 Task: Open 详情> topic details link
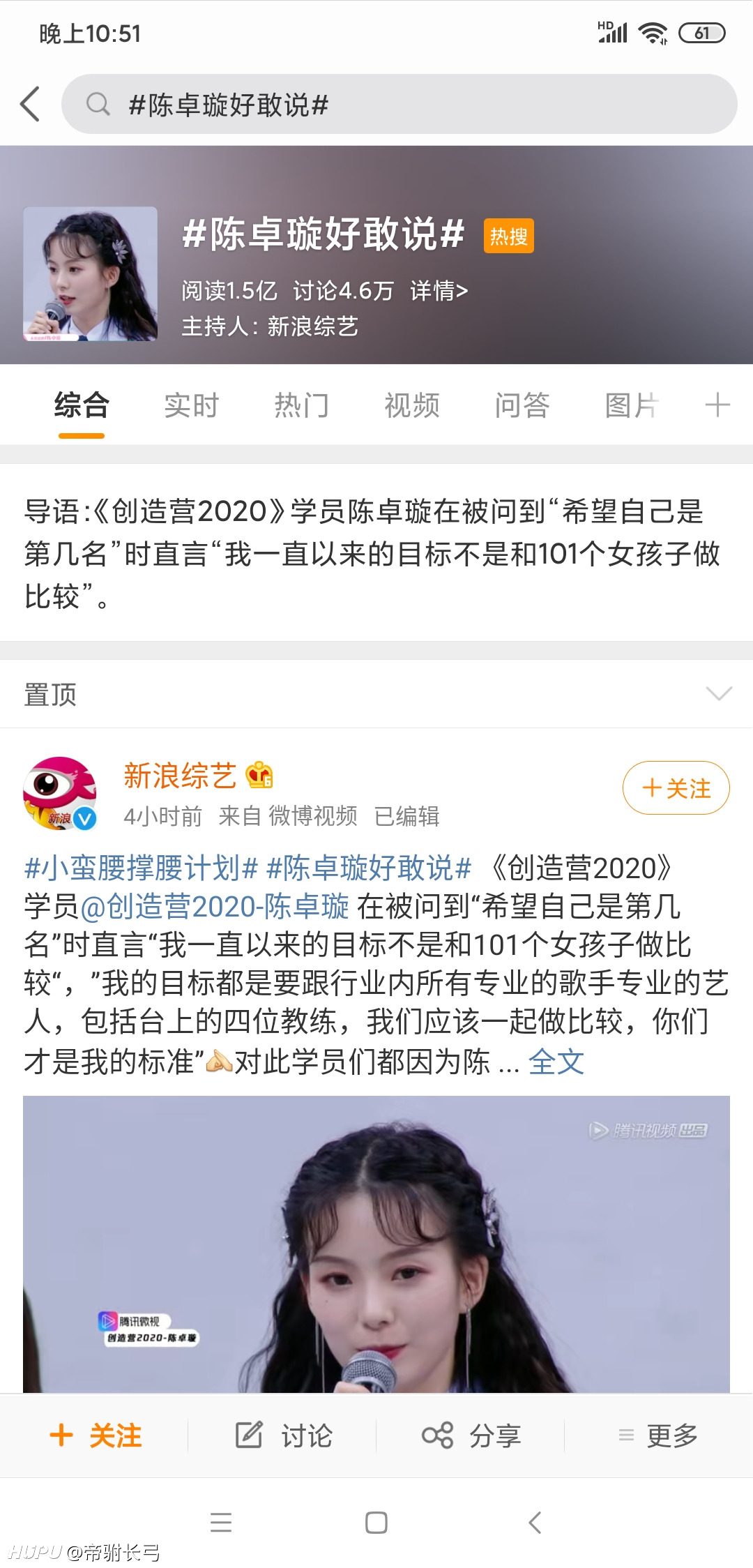pyautogui.click(x=439, y=290)
